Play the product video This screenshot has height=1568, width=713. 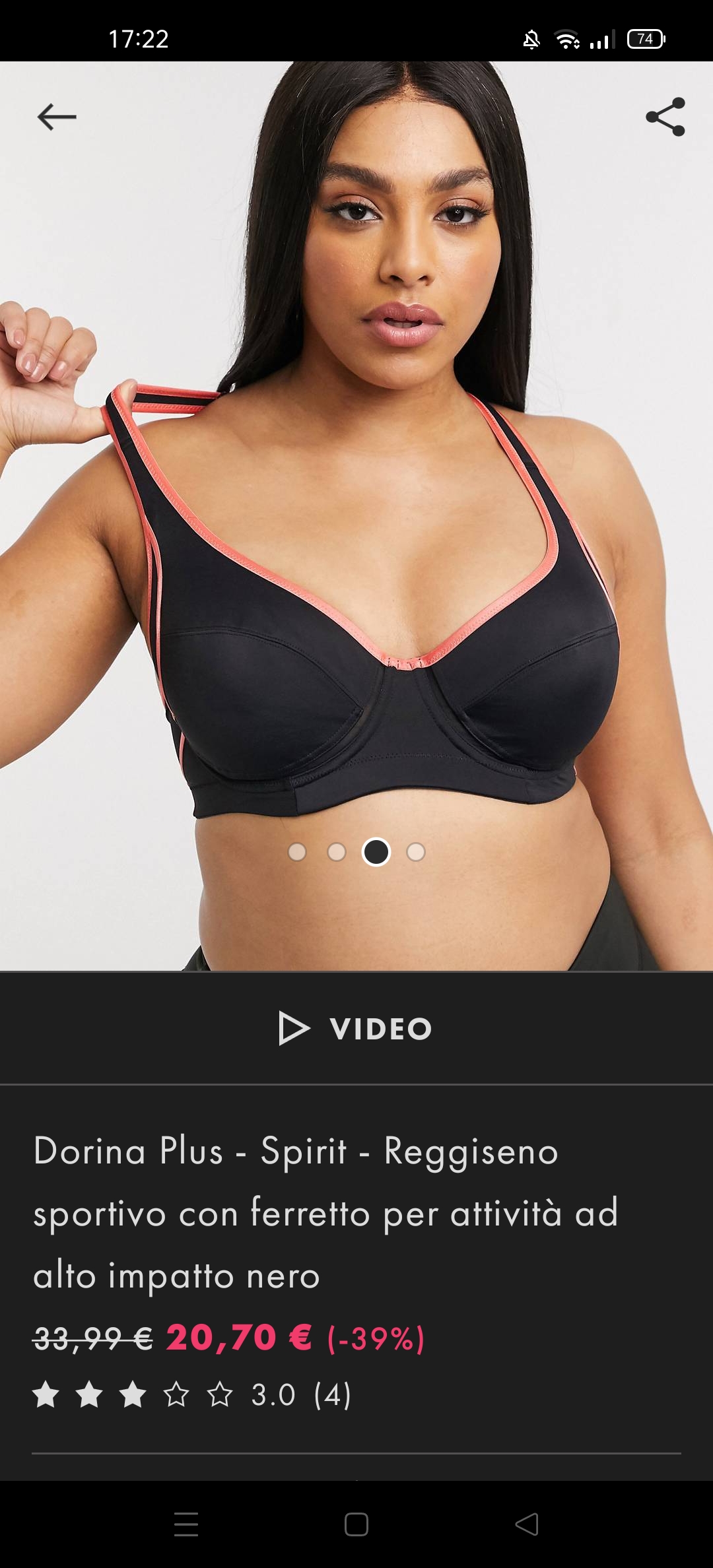point(356,1028)
